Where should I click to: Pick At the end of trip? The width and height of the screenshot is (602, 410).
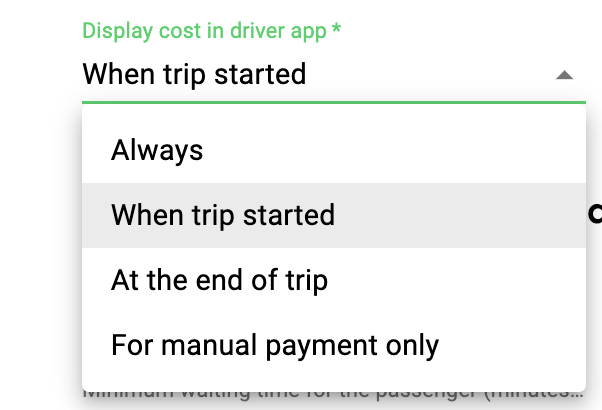point(219,281)
